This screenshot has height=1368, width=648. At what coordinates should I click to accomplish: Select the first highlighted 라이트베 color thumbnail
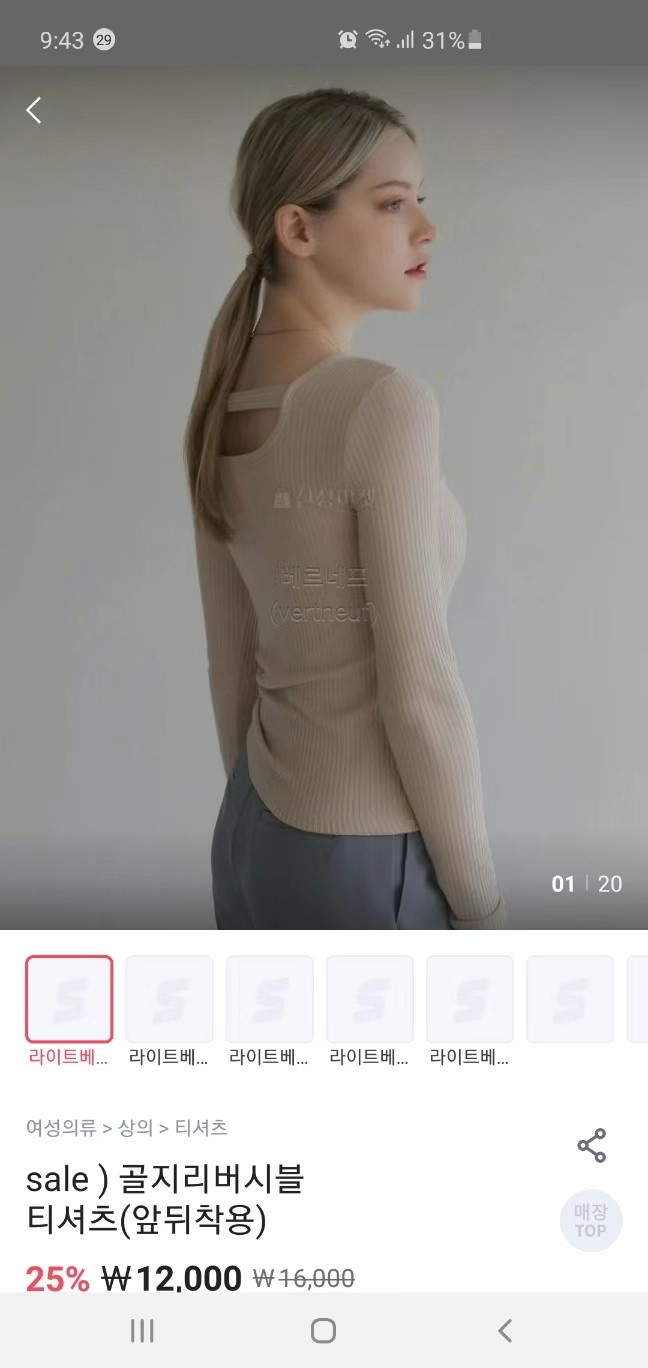(x=69, y=999)
